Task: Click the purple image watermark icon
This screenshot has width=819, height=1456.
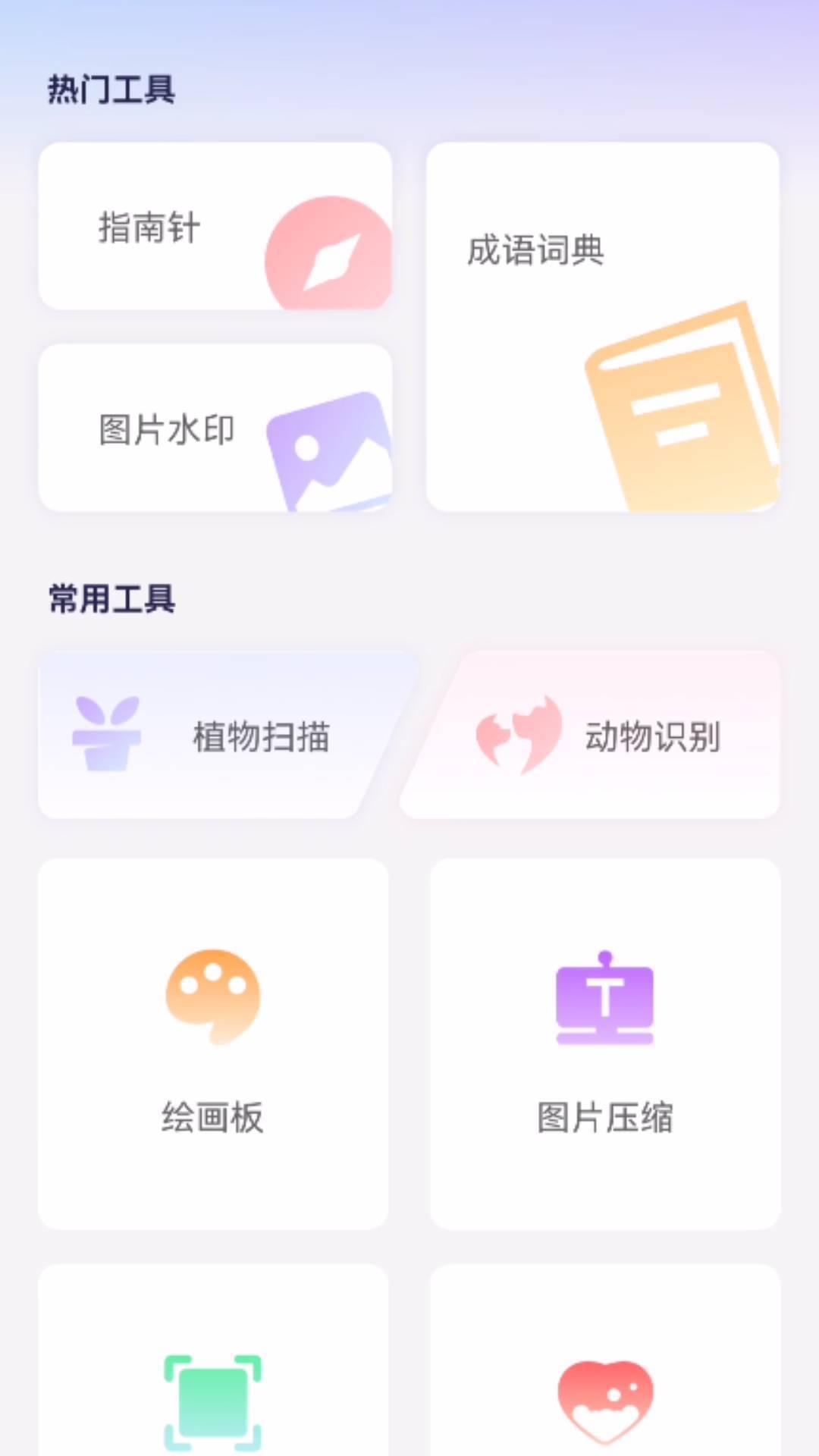Action: [x=328, y=449]
